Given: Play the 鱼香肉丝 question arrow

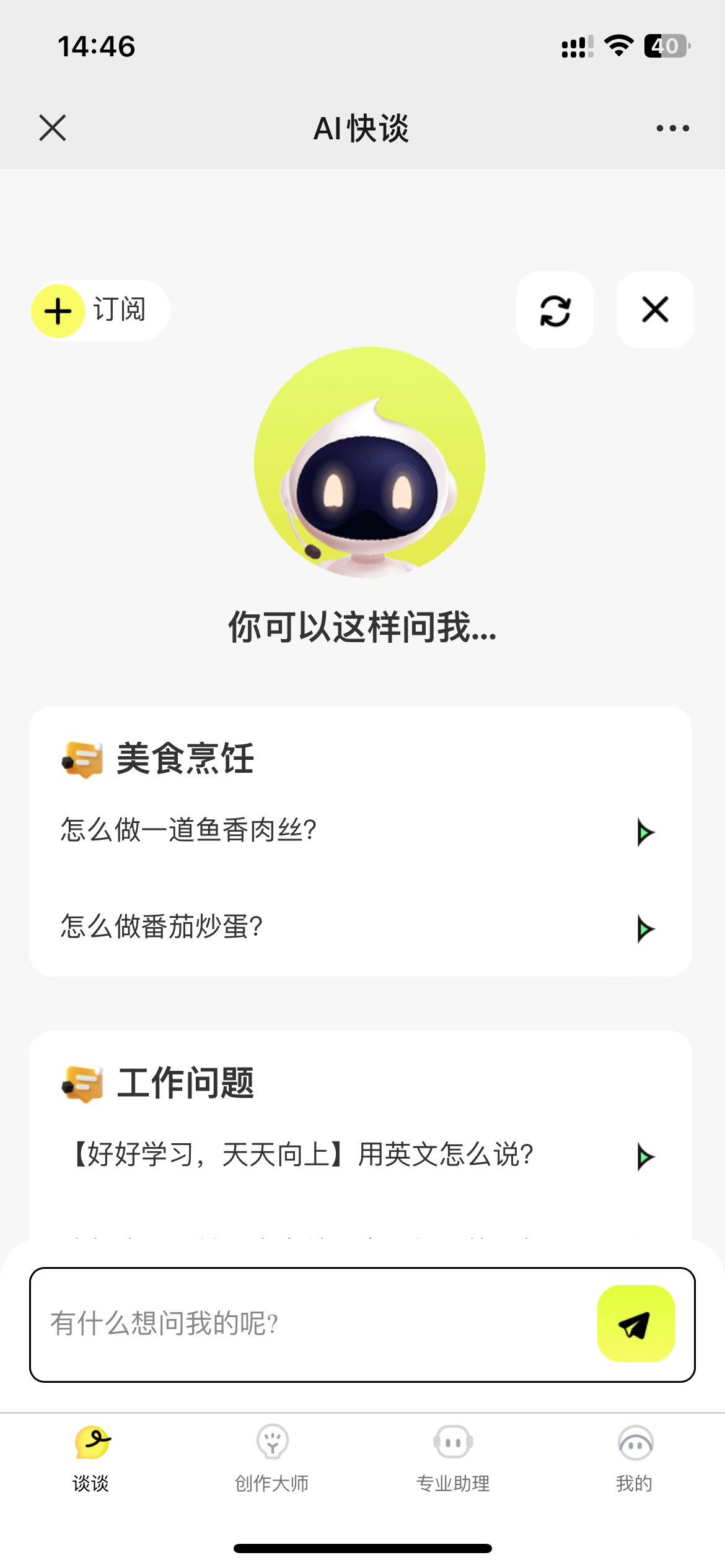Looking at the screenshot, I should [x=645, y=832].
